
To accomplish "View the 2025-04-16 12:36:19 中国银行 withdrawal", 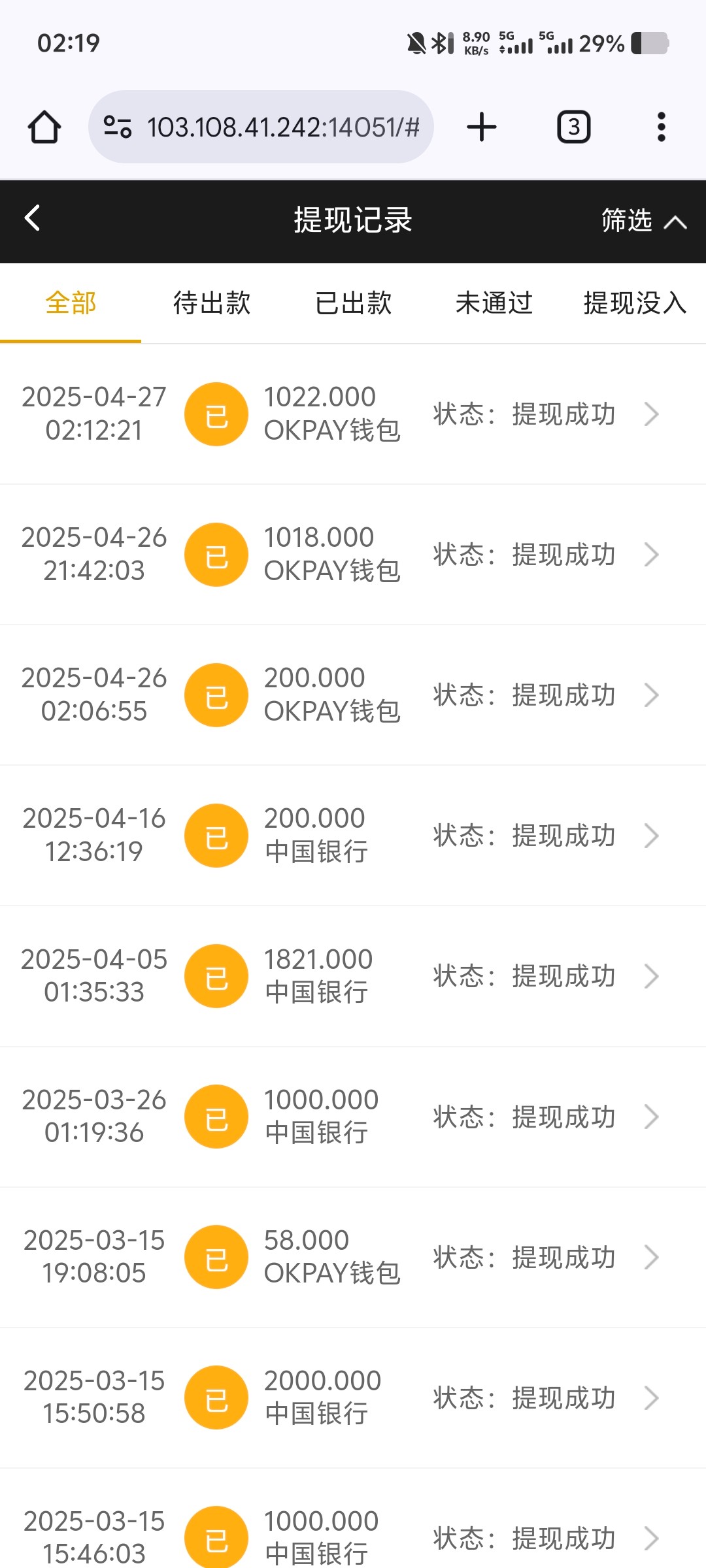I will pyautogui.click(x=353, y=836).
